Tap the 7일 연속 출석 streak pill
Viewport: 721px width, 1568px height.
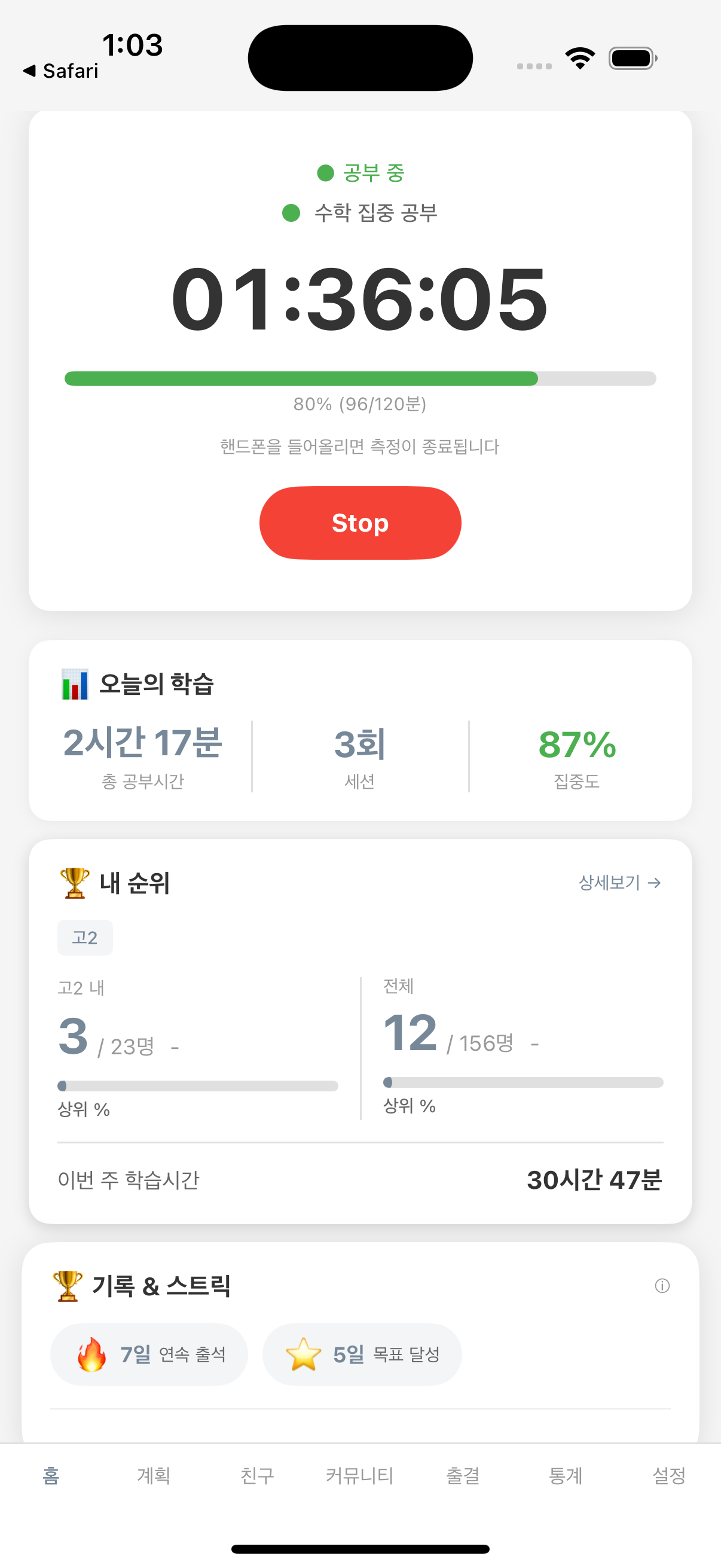click(x=149, y=1355)
